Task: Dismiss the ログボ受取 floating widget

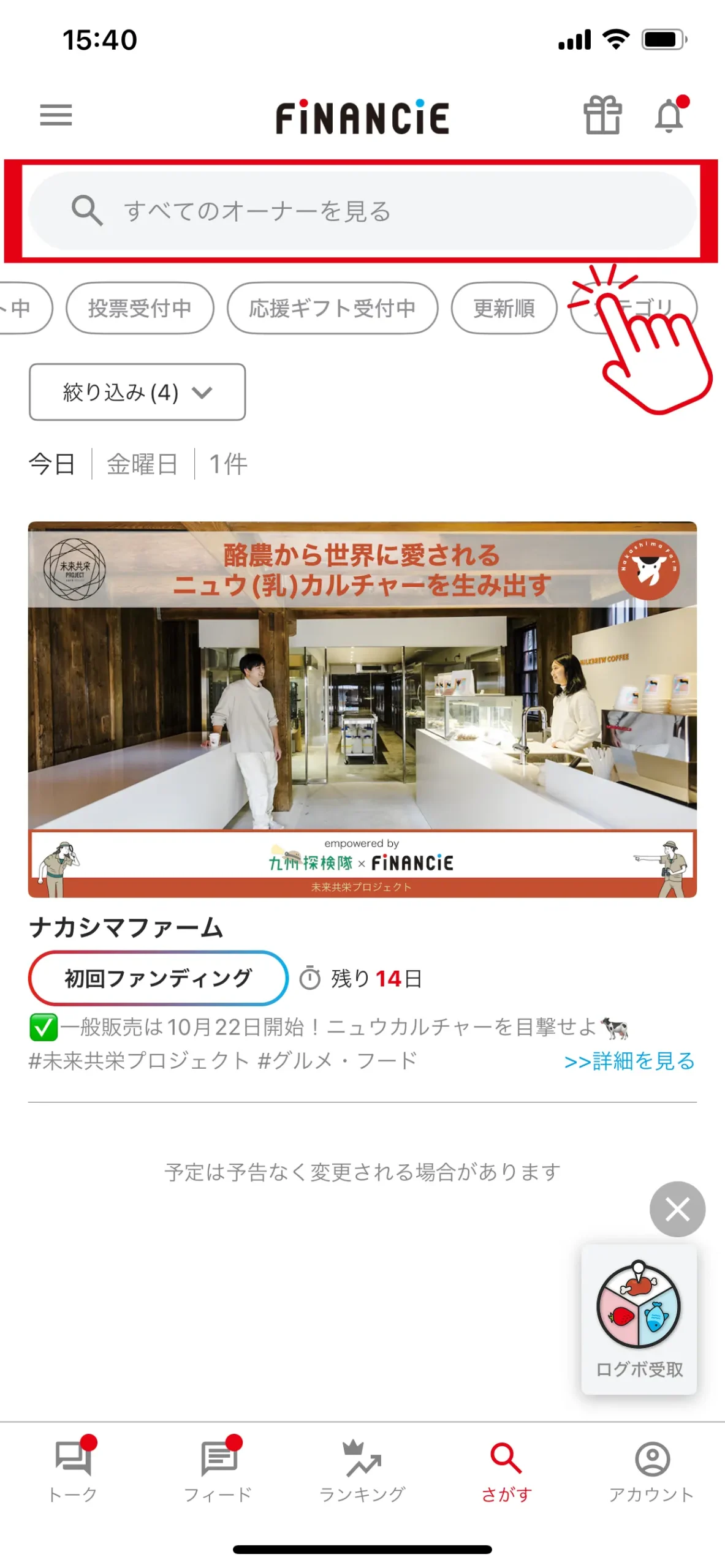Action: pos(677,1209)
